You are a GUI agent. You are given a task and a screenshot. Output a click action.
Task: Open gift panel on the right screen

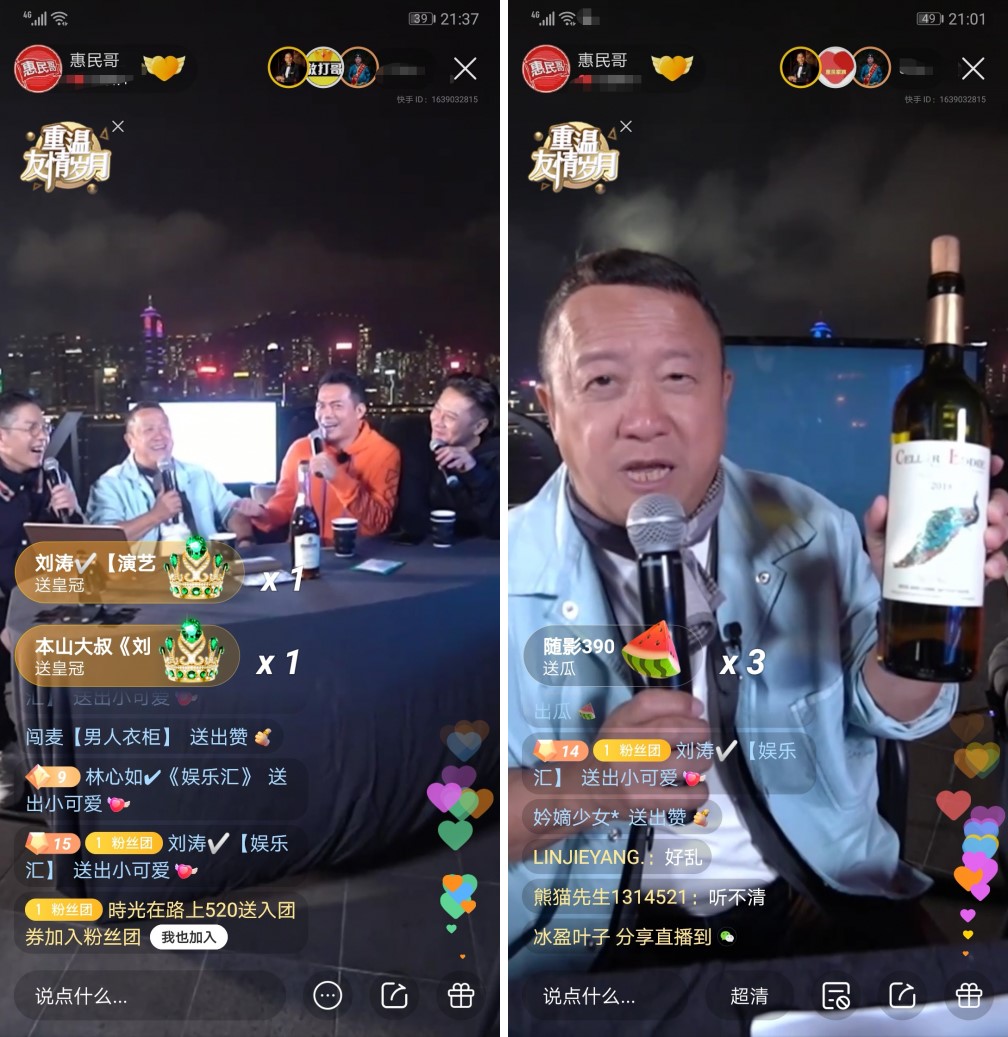(968, 995)
